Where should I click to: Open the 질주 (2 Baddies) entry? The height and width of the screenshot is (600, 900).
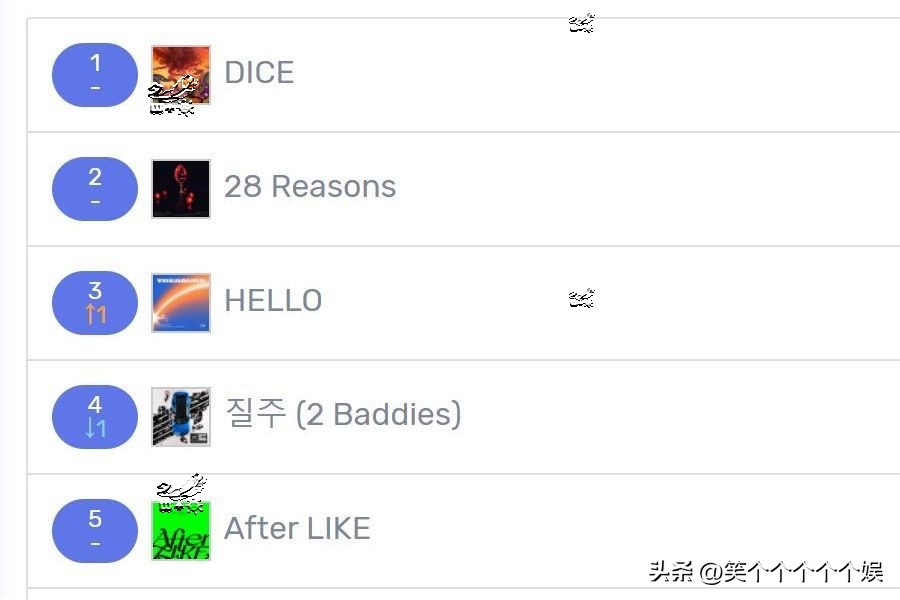[x=343, y=415]
